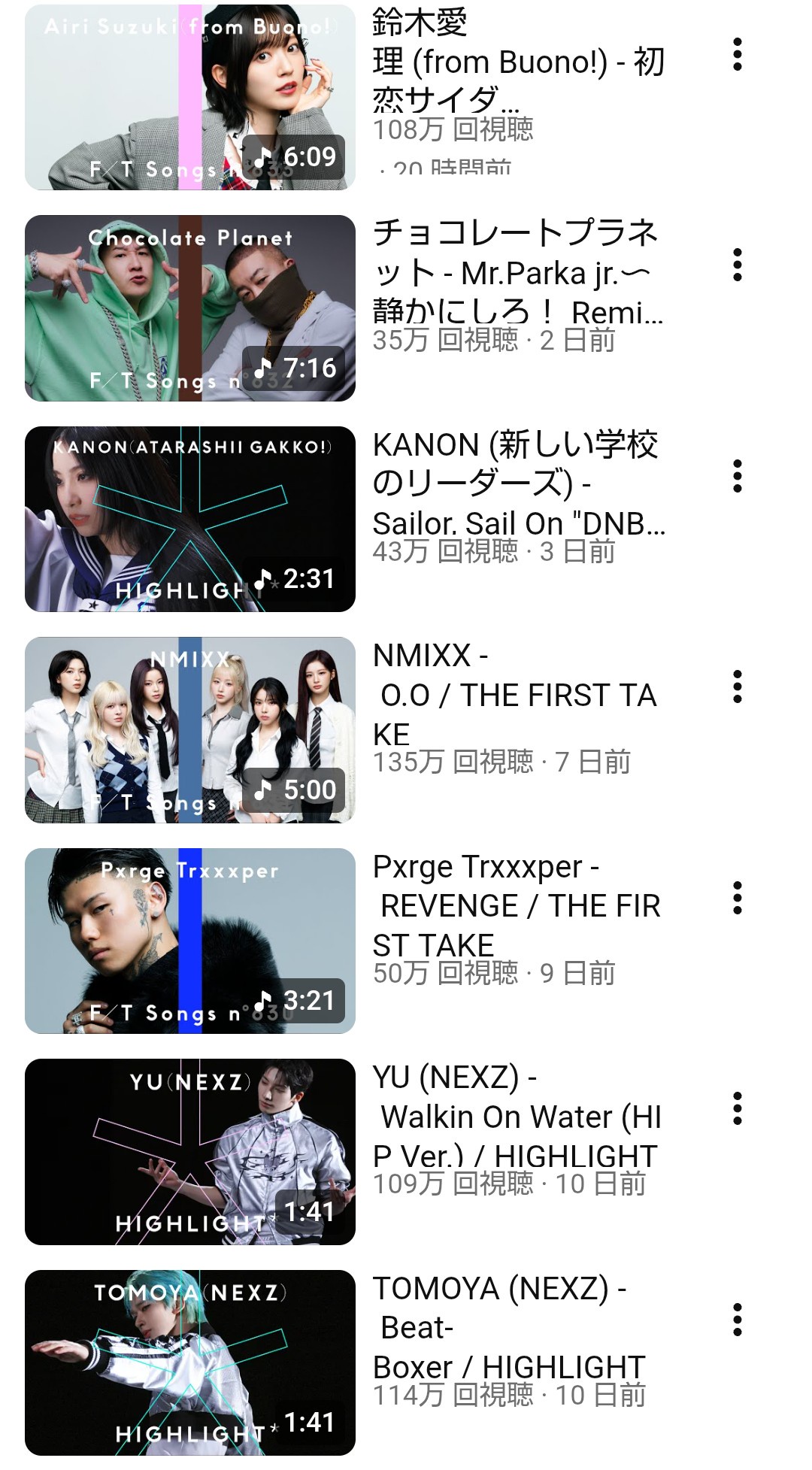812x1470 pixels.
Task: Play Pxrge Trxxxper REVENGE video
Action: pyautogui.click(x=189, y=941)
